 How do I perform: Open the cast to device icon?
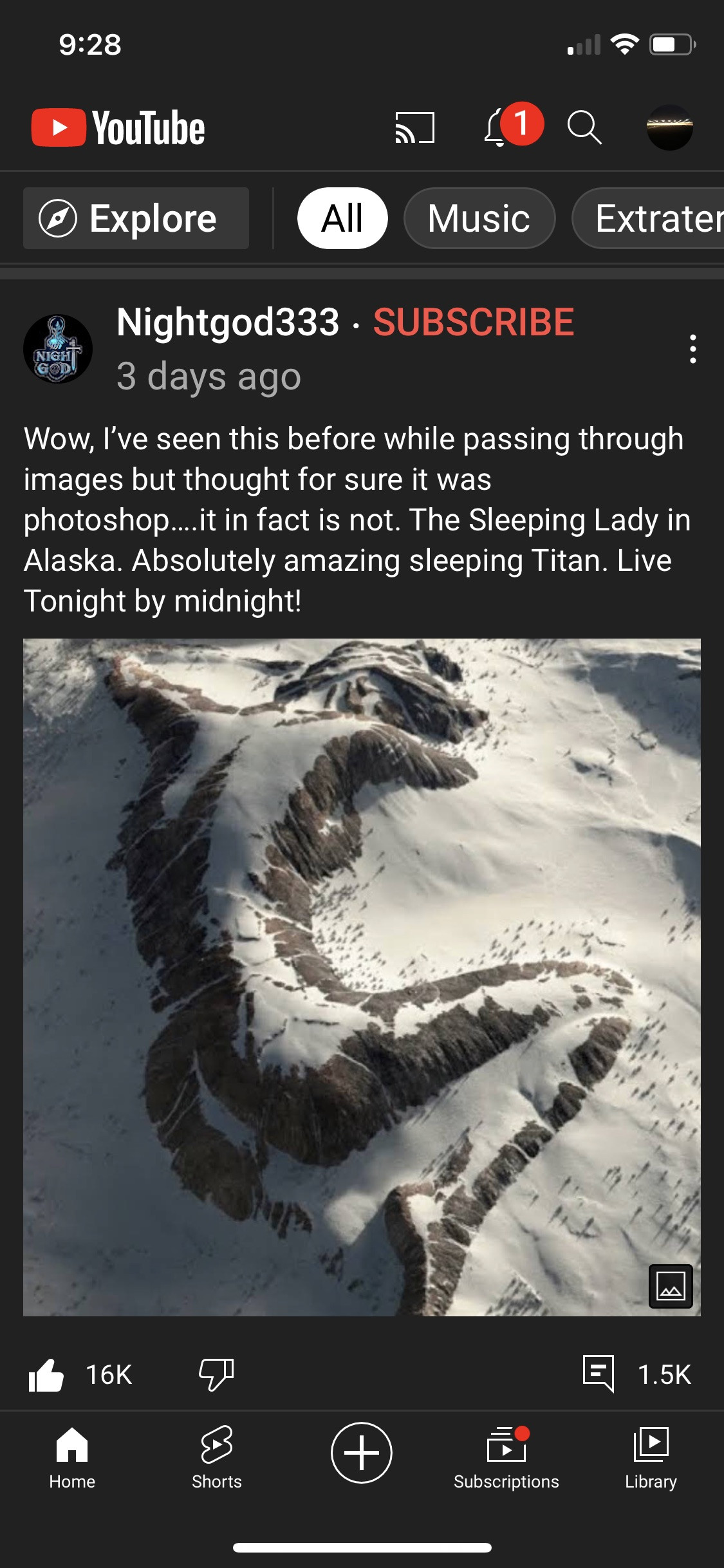(414, 127)
